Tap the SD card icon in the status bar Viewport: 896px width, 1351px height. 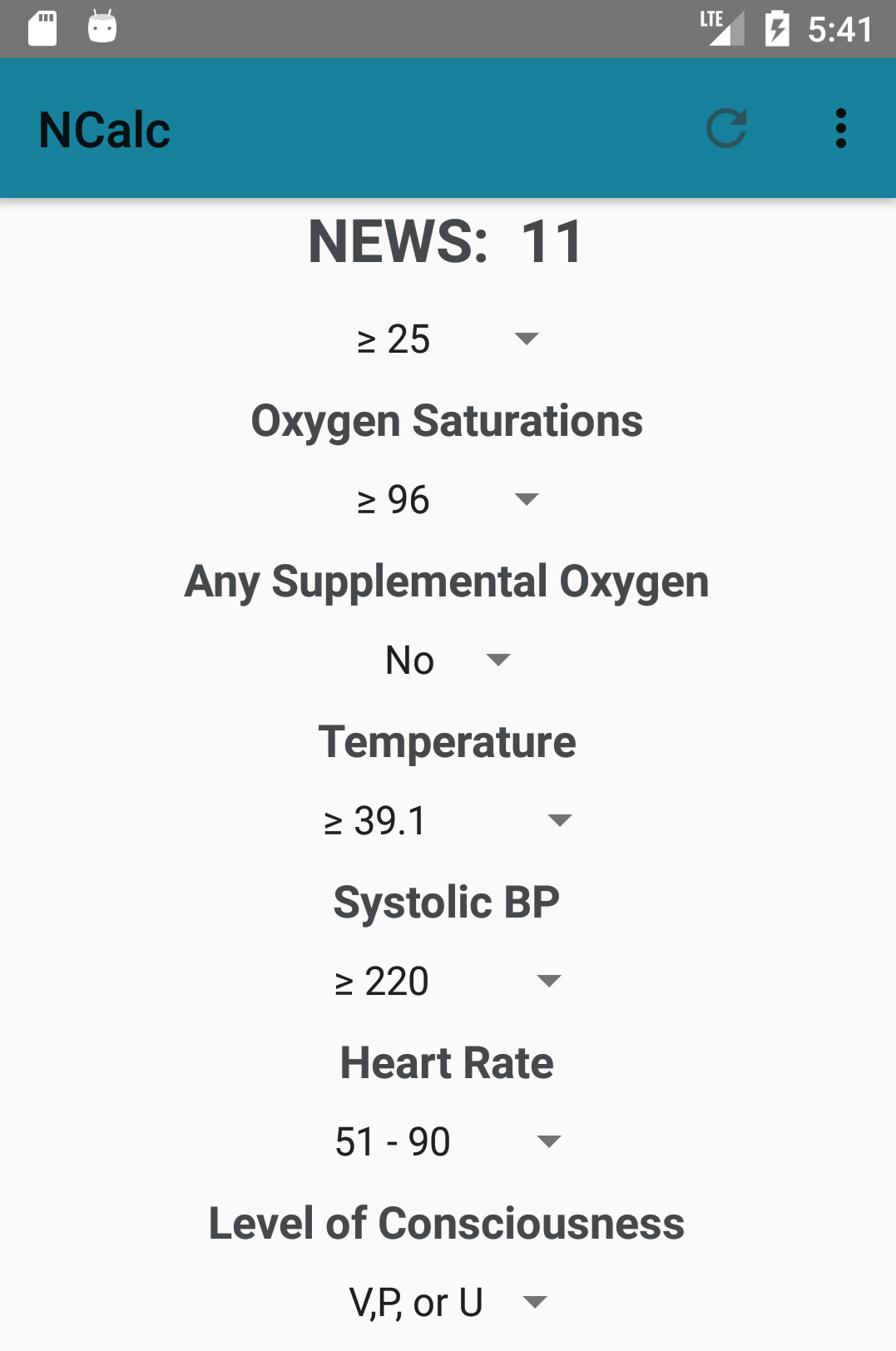[x=42, y=27]
